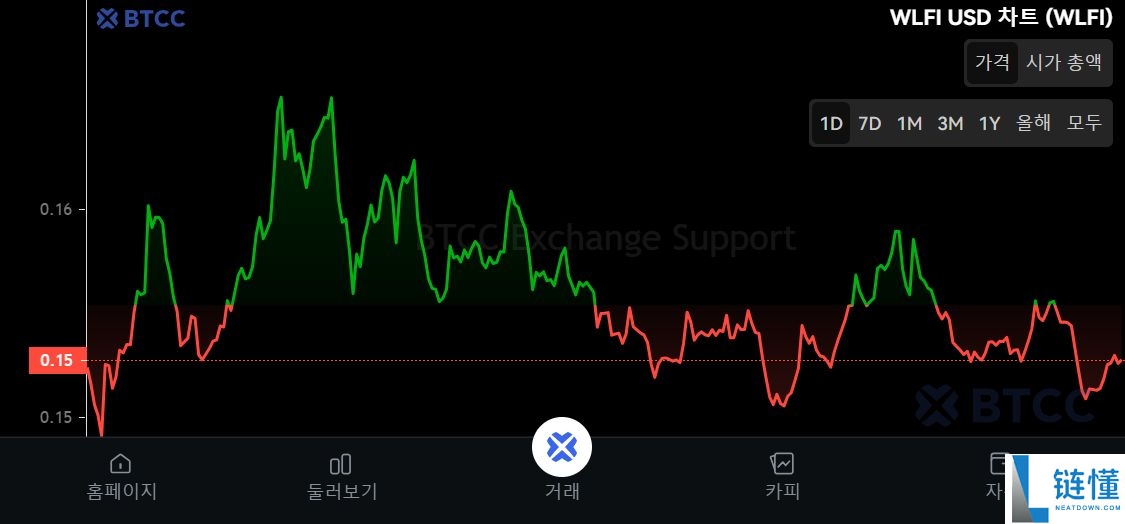Open the 둘러보기 tab
1125x524 pixels.
tap(341, 476)
